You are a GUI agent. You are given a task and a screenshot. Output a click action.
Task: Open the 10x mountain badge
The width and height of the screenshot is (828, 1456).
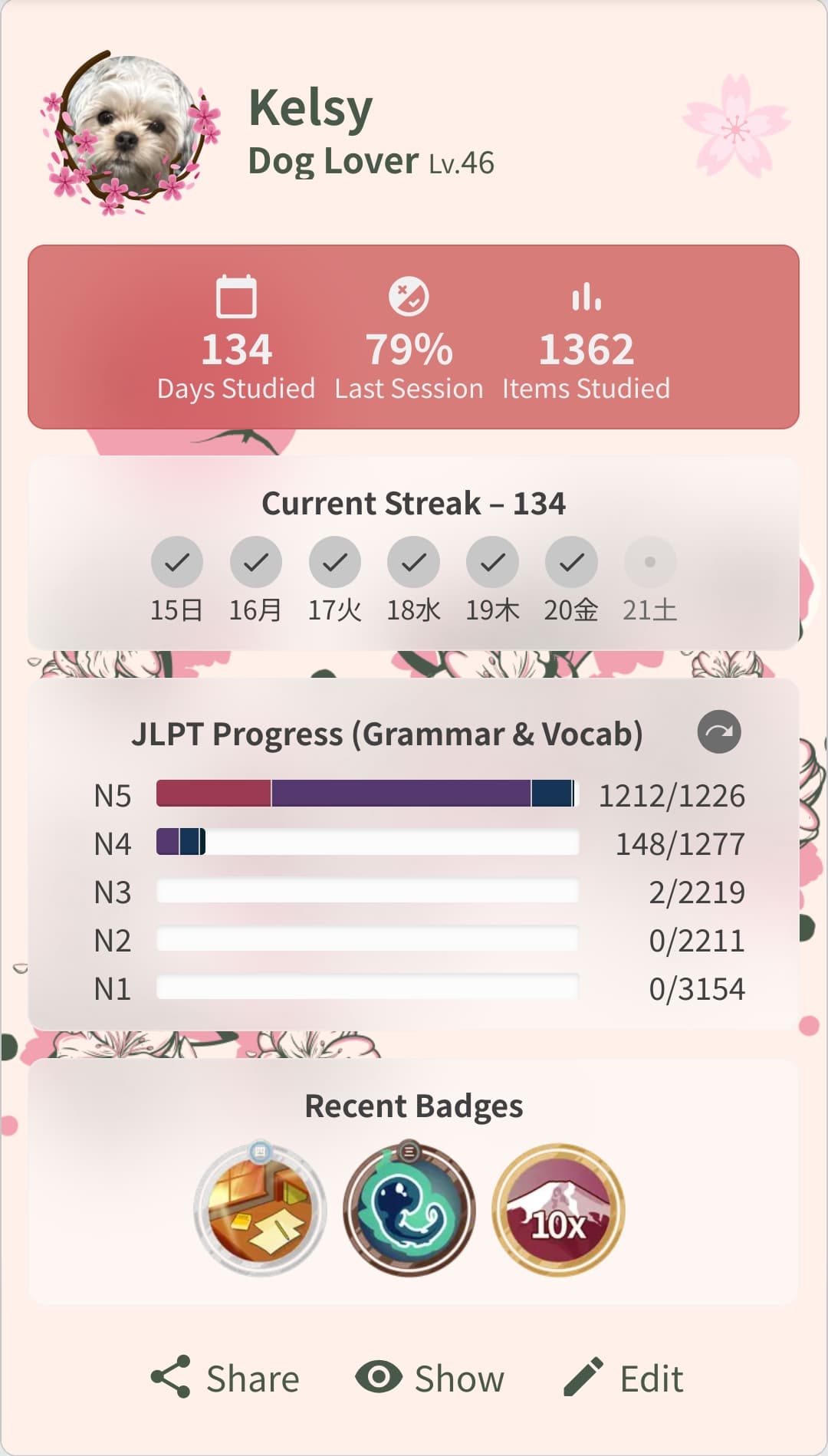coord(558,1210)
